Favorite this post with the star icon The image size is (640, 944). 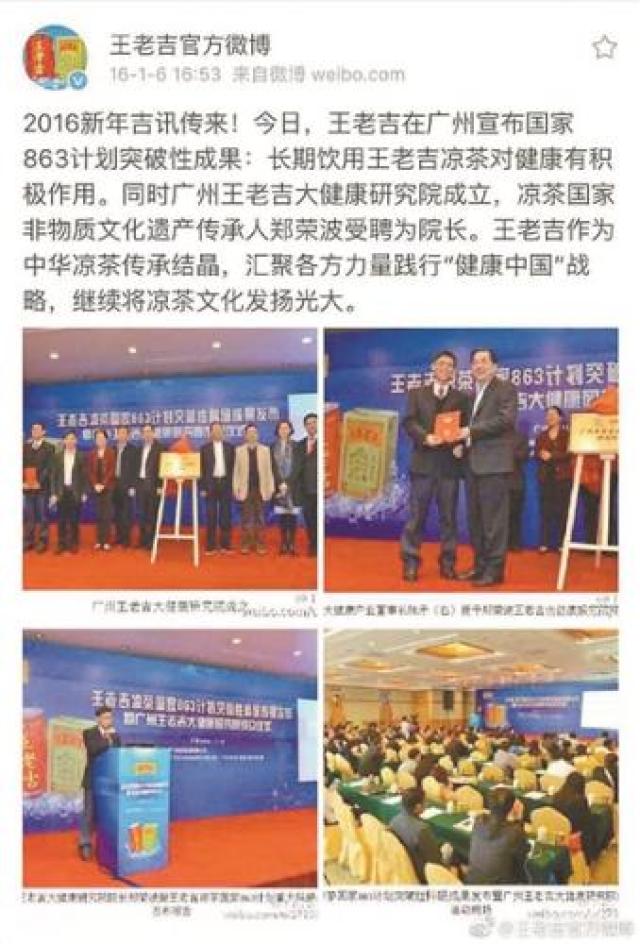pyautogui.click(x=604, y=47)
